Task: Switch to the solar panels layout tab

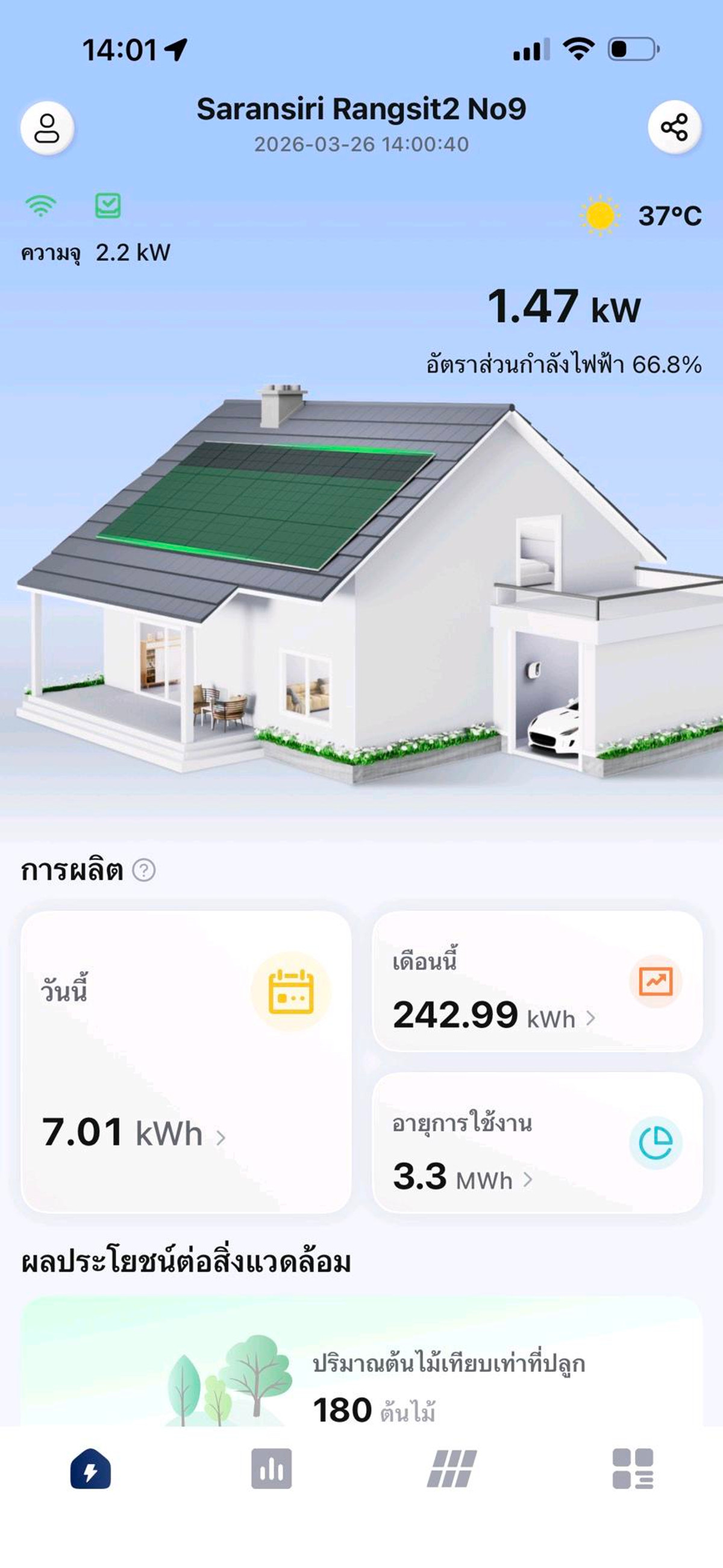Action: (x=451, y=1467)
